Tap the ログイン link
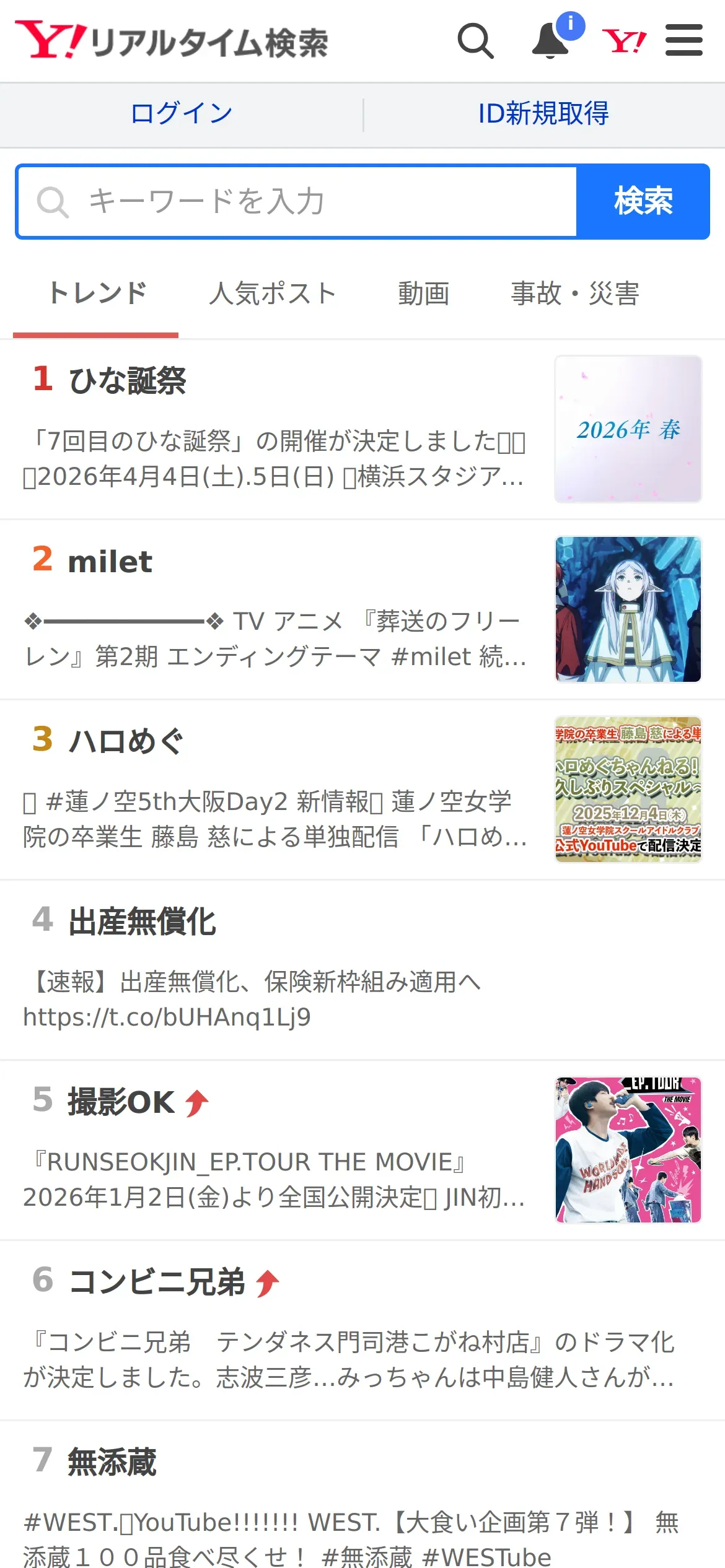 [x=182, y=114]
